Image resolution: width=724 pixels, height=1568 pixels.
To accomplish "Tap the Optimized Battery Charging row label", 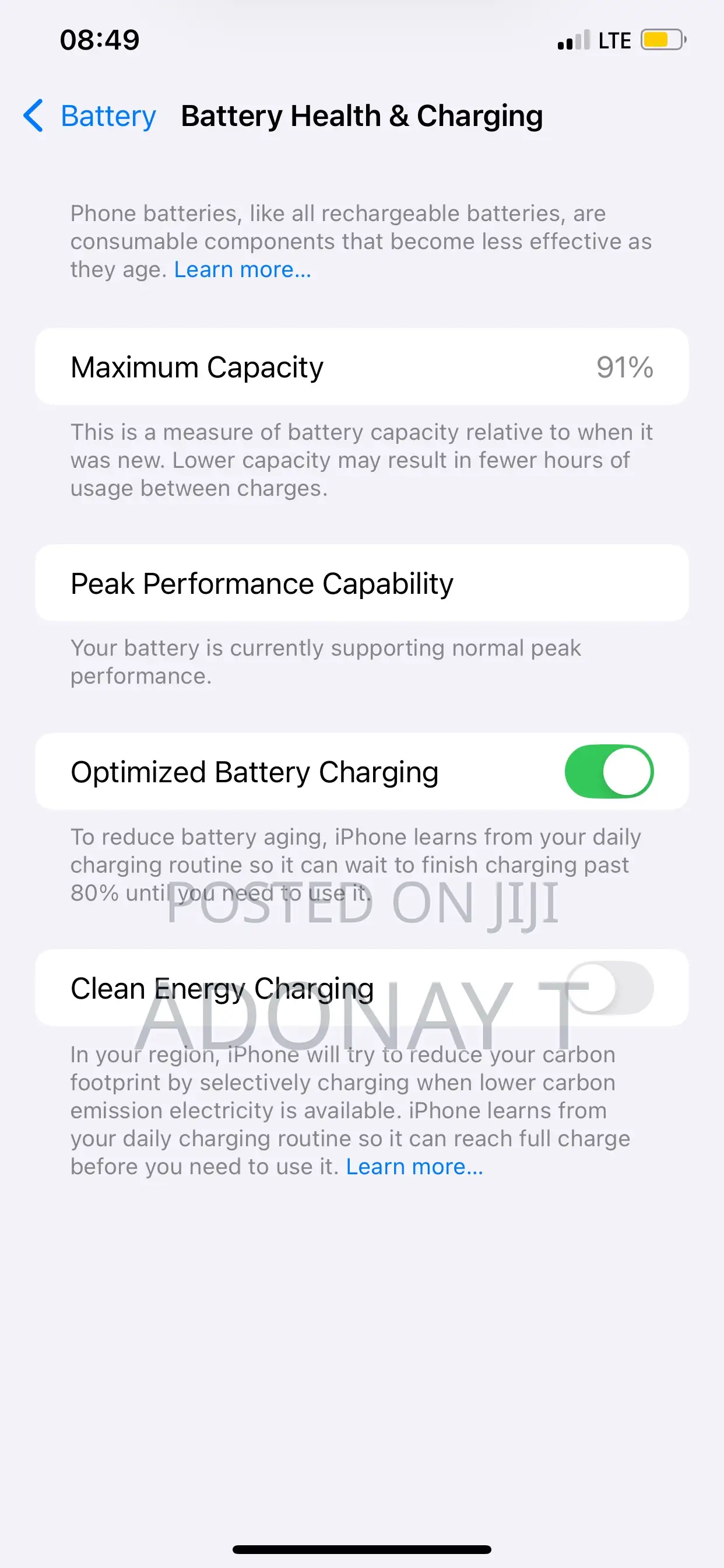I will point(254,771).
